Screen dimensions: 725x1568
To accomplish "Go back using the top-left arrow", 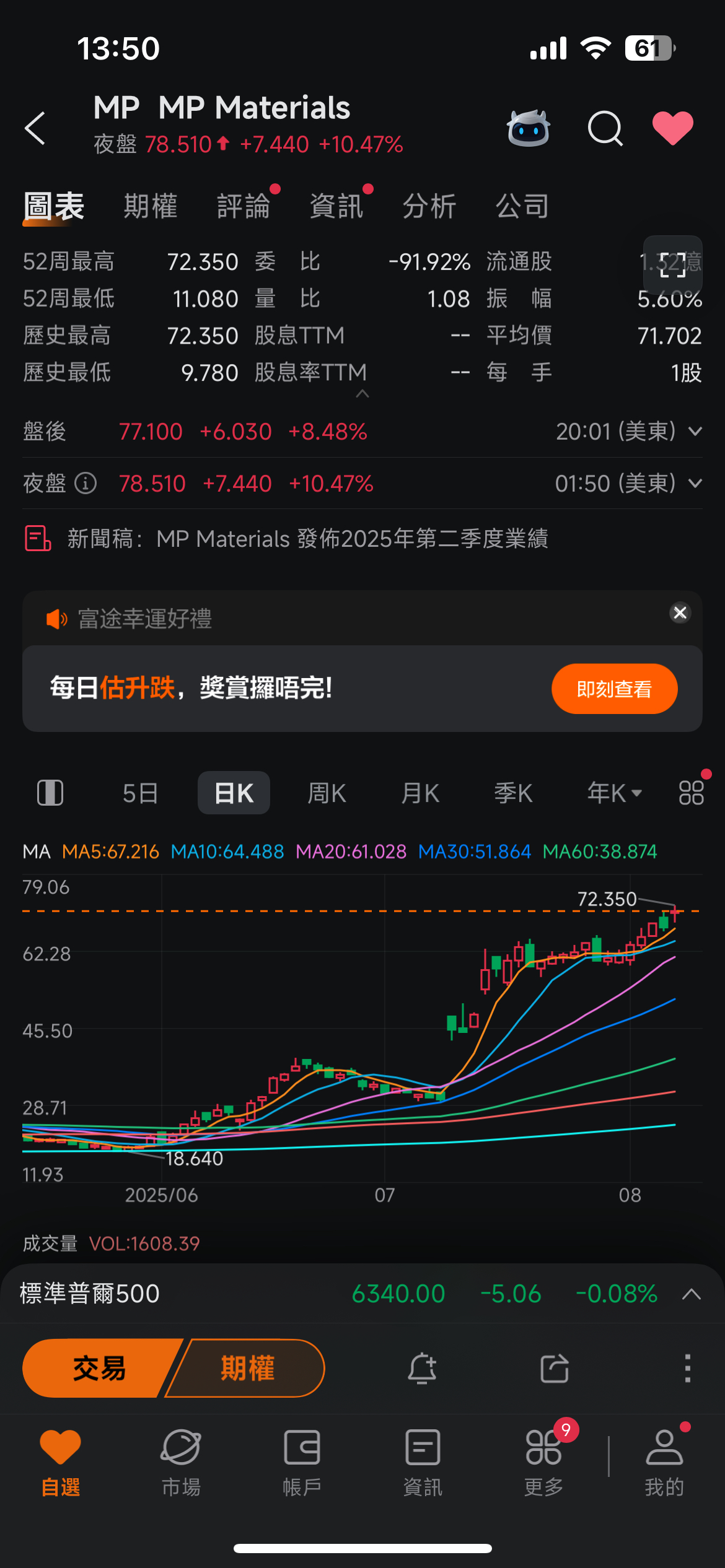I will [x=35, y=128].
